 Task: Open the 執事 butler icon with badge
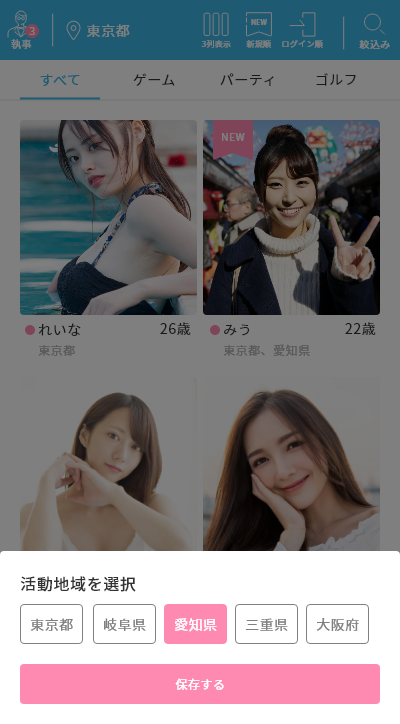(x=23, y=30)
